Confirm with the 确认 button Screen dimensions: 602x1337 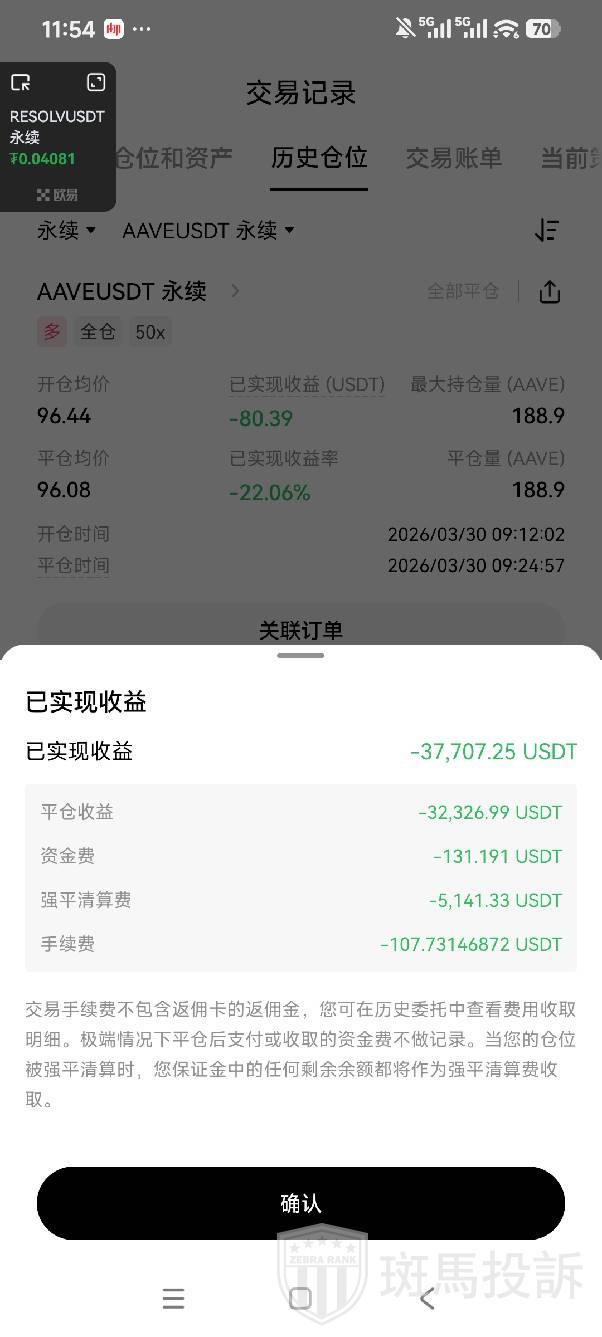point(300,1203)
